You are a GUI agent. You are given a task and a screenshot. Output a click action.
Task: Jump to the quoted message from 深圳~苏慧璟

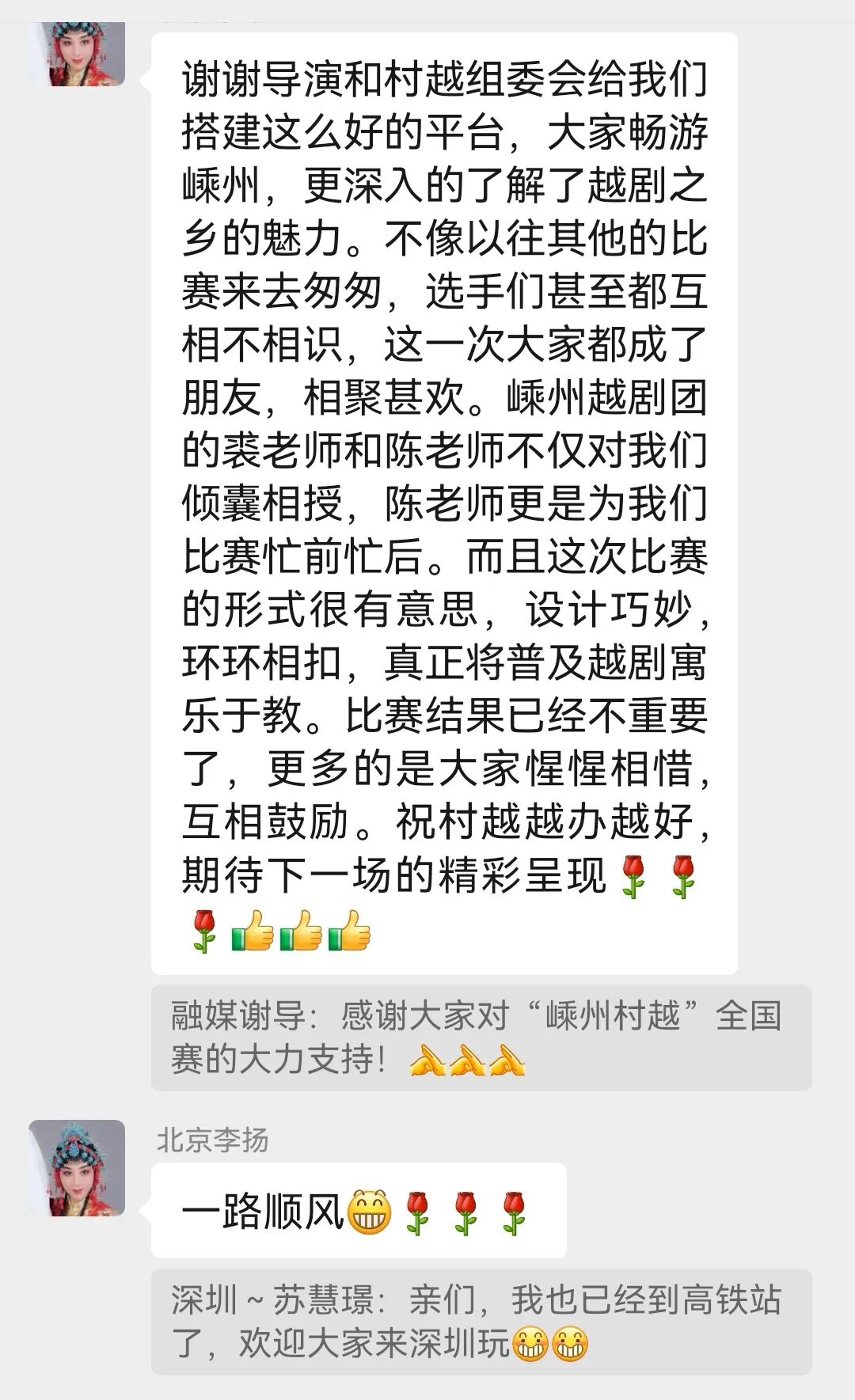pyautogui.click(x=481, y=1322)
